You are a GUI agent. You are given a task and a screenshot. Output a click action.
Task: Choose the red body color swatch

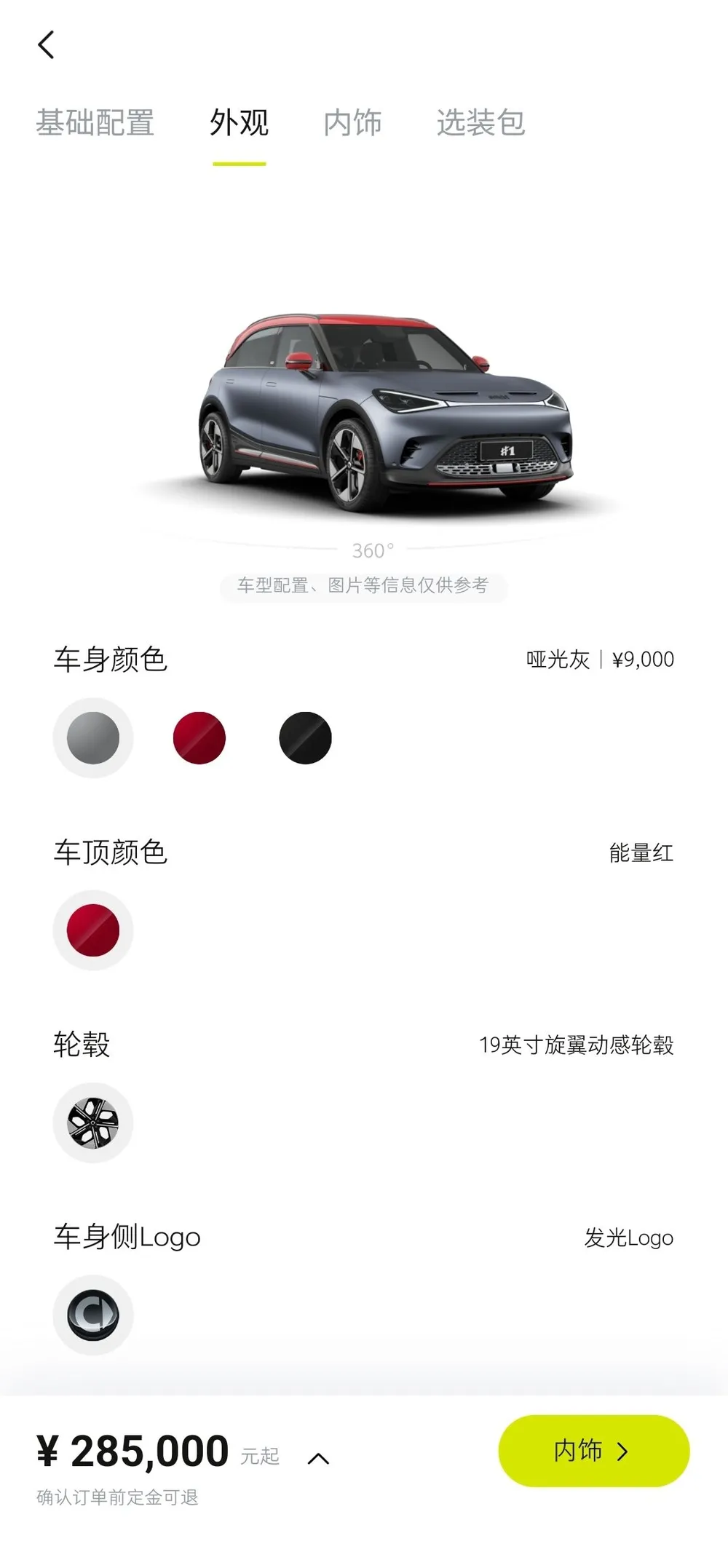tap(199, 738)
